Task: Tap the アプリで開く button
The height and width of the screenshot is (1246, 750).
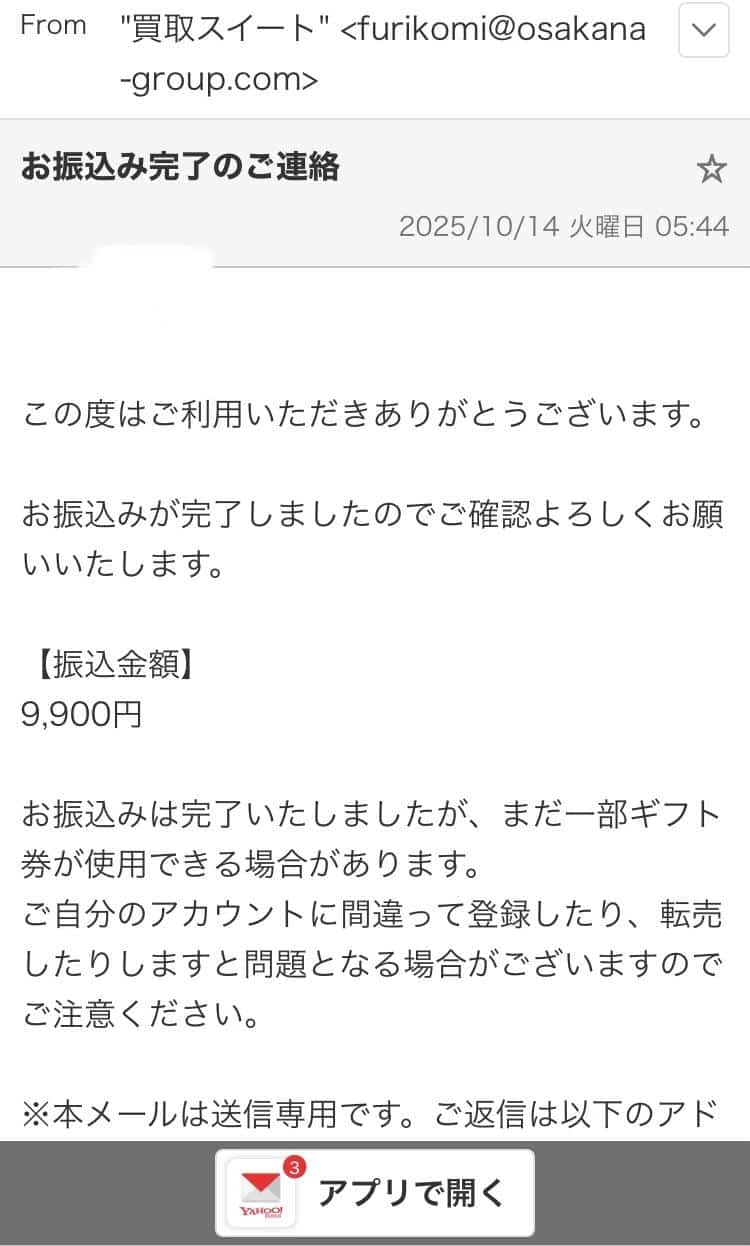Action: (375, 1192)
